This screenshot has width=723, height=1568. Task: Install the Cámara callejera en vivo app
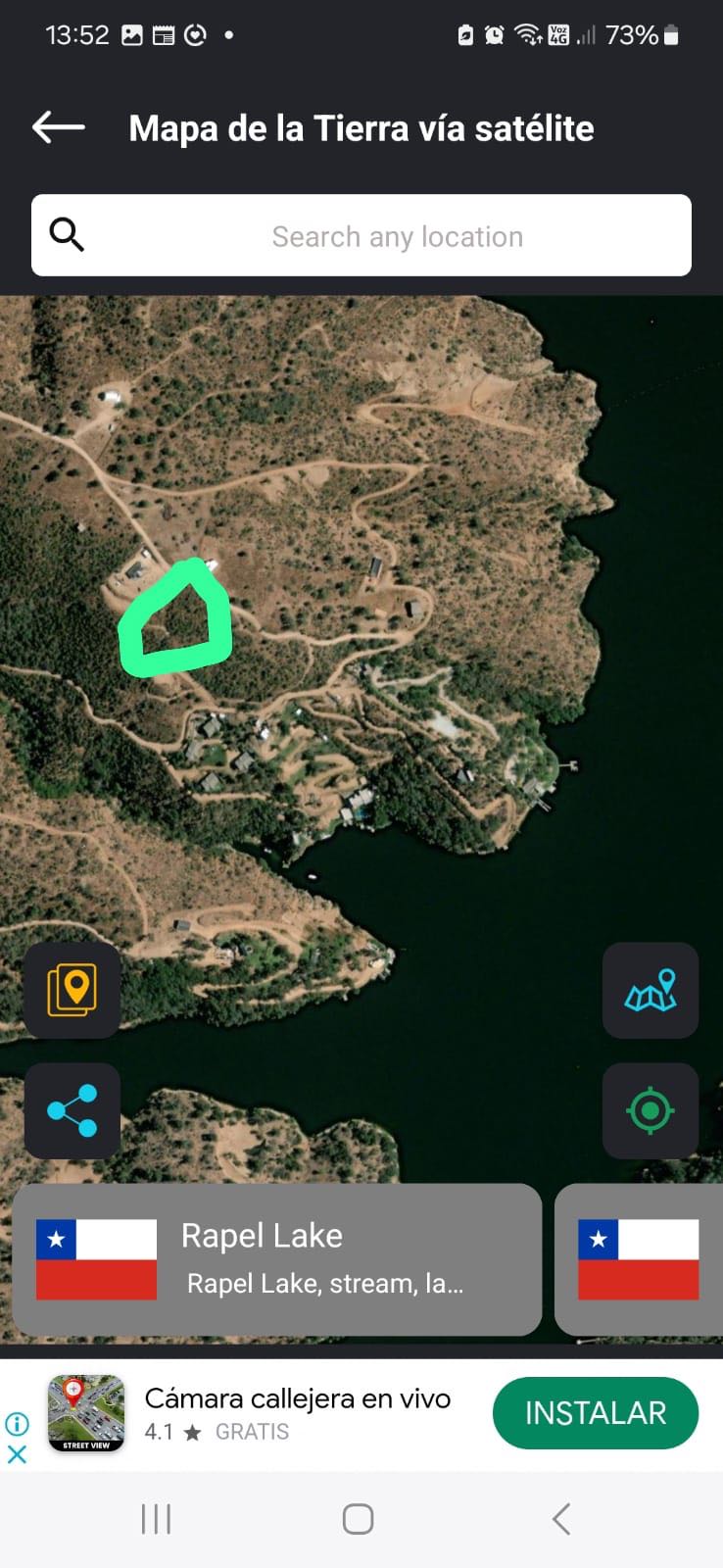595,1413
